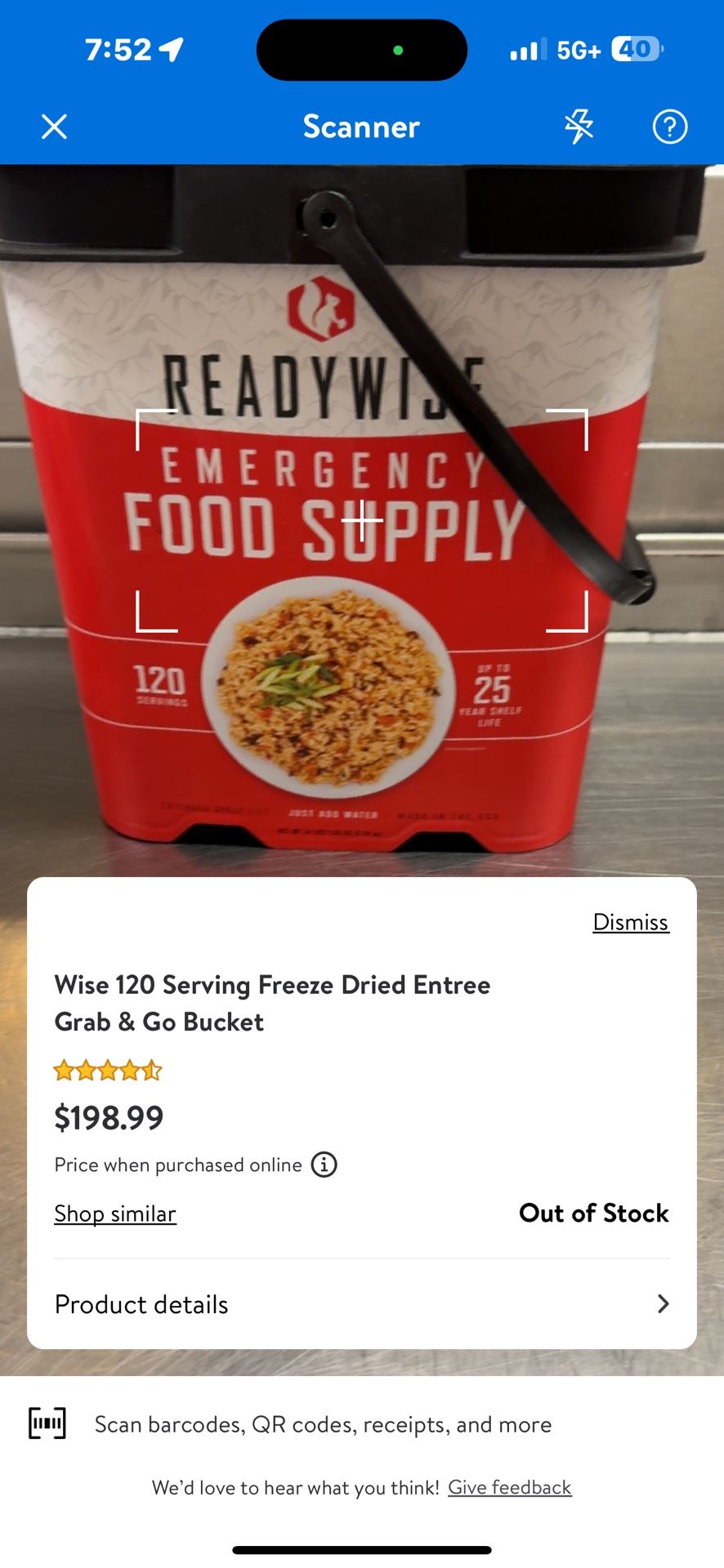Image resolution: width=724 pixels, height=1568 pixels.
Task: Open the help question mark icon
Action: (x=669, y=127)
